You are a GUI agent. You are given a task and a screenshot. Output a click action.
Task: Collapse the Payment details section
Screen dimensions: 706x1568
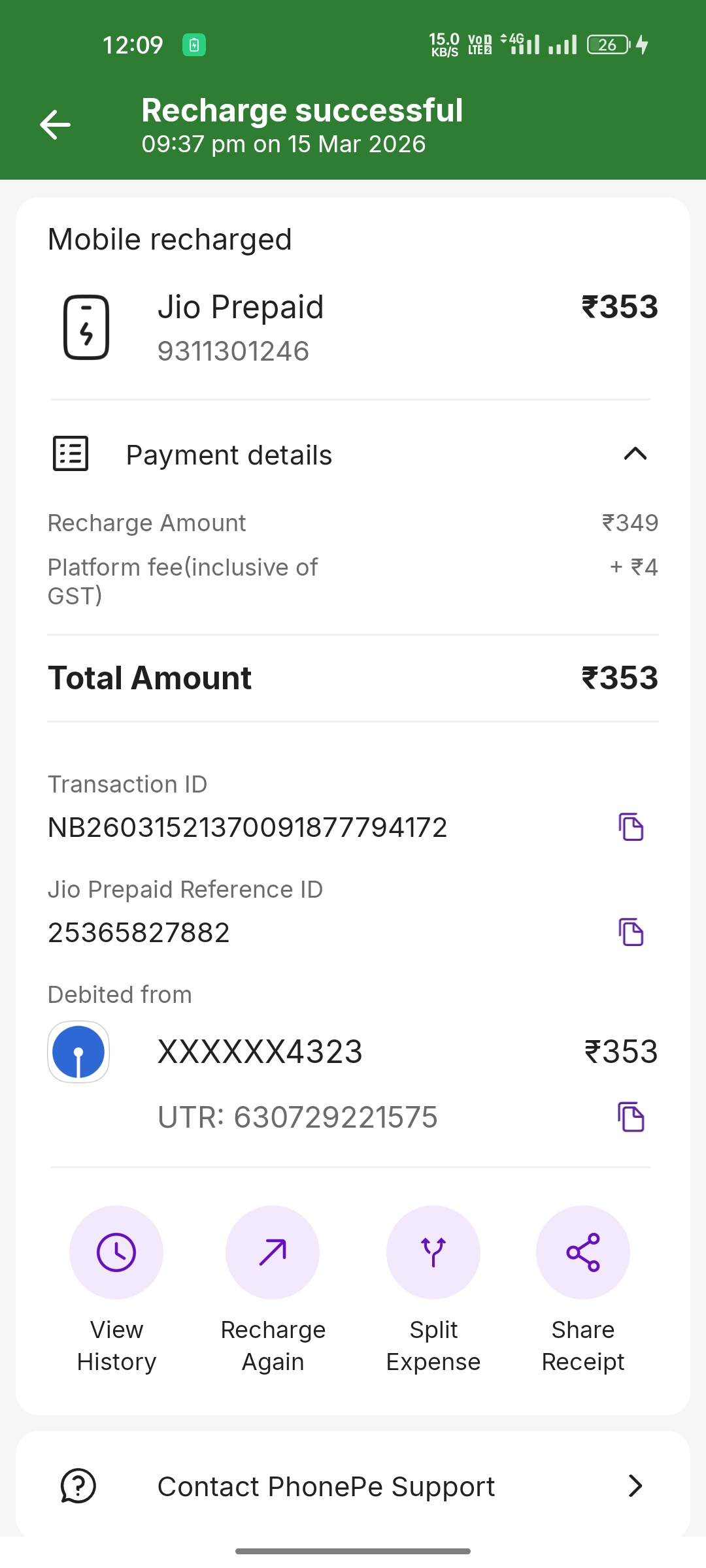[635, 454]
